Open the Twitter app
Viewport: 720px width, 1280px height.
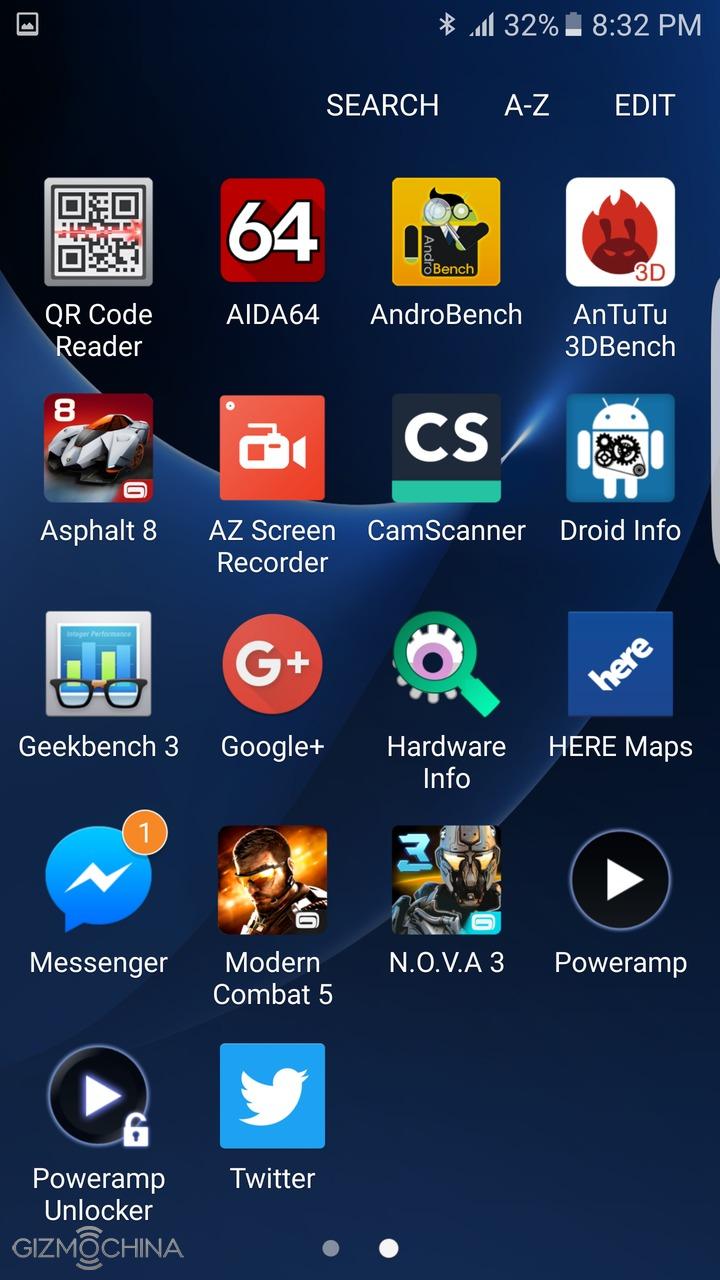[272, 1096]
